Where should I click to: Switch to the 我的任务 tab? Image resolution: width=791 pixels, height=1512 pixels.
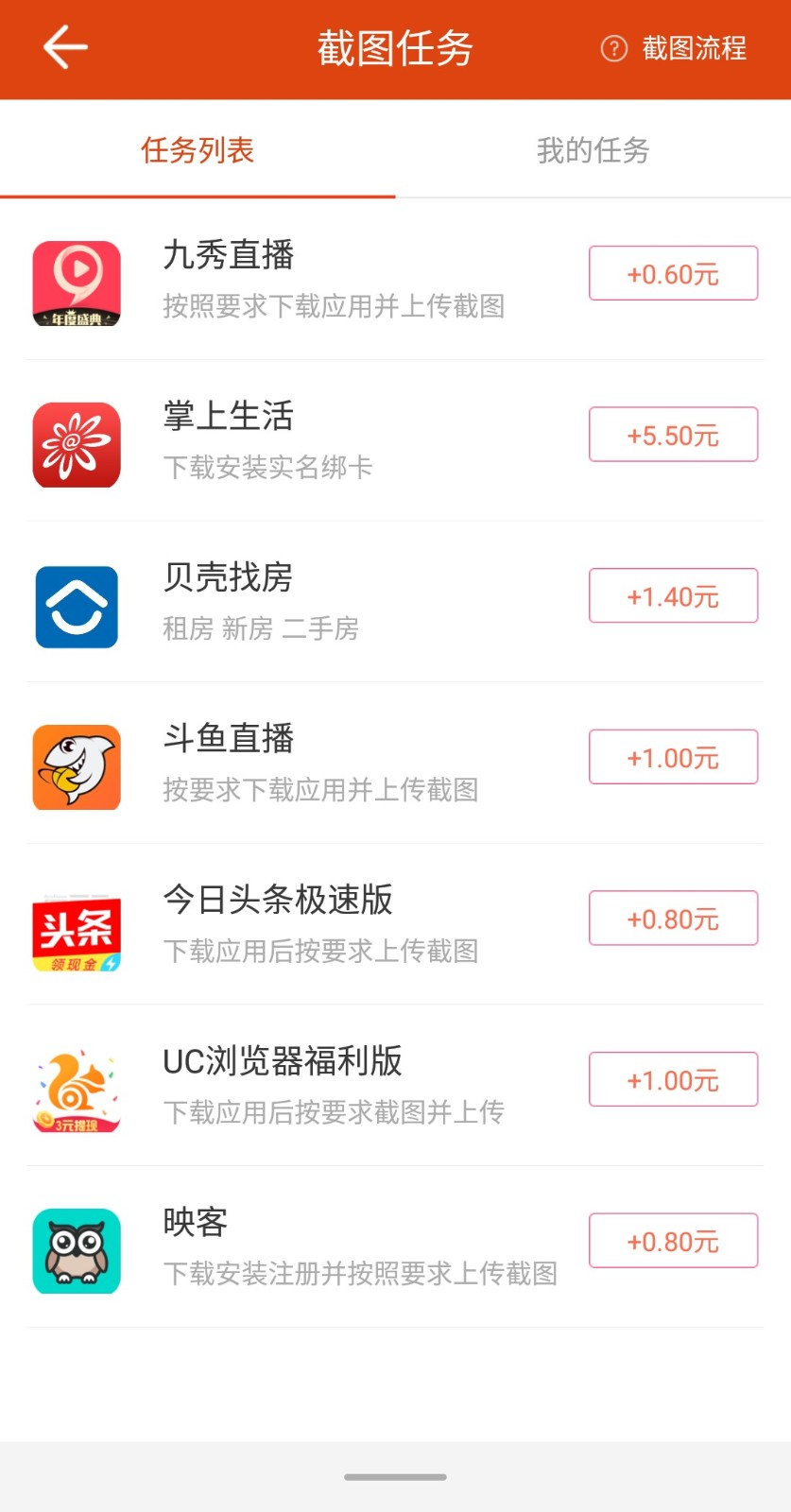(593, 150)
